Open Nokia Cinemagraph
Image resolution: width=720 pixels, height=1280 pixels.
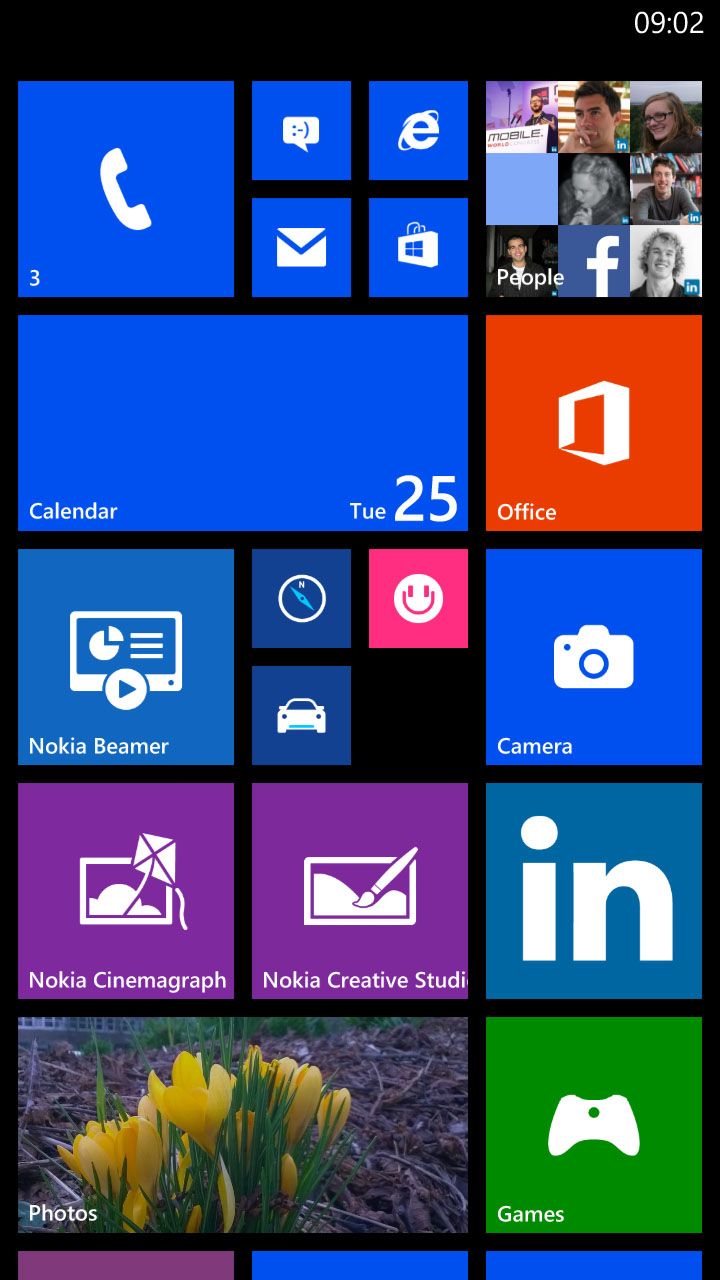pos(125,890)
